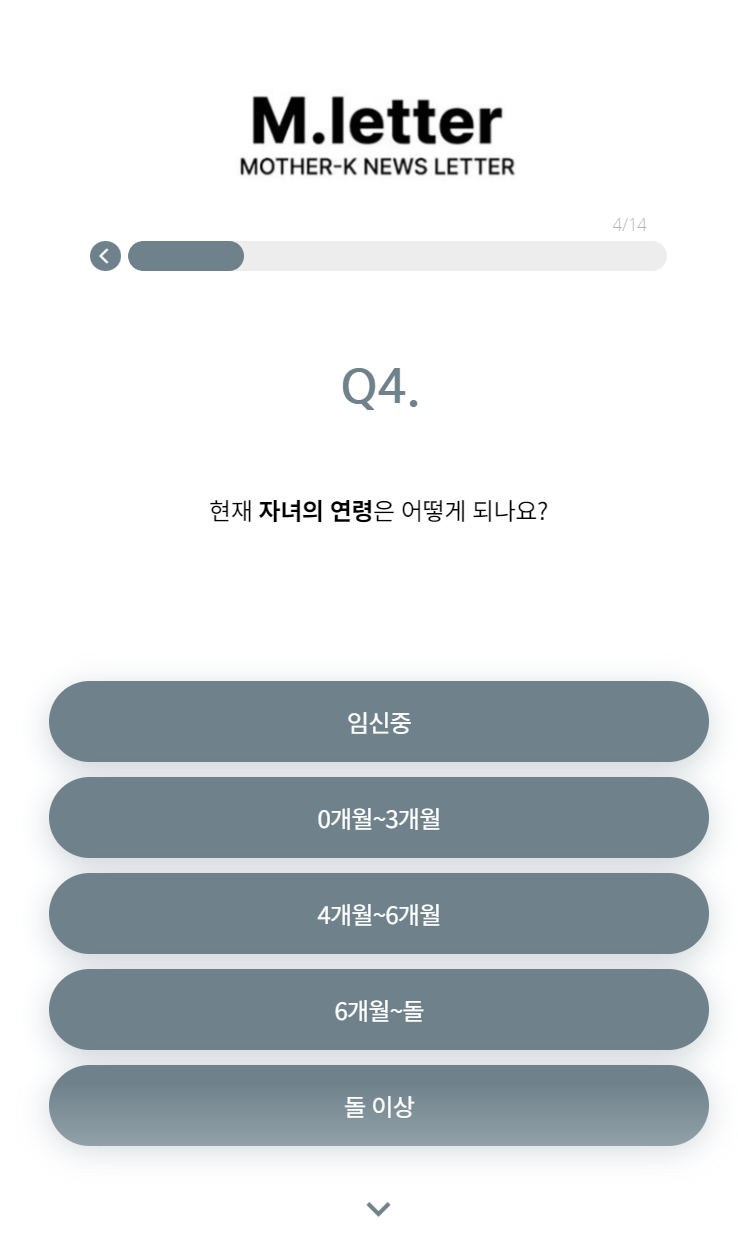Viewport: 738px width, 1260px height.
Task: Select the 임신중 answer
Action: 379,722
